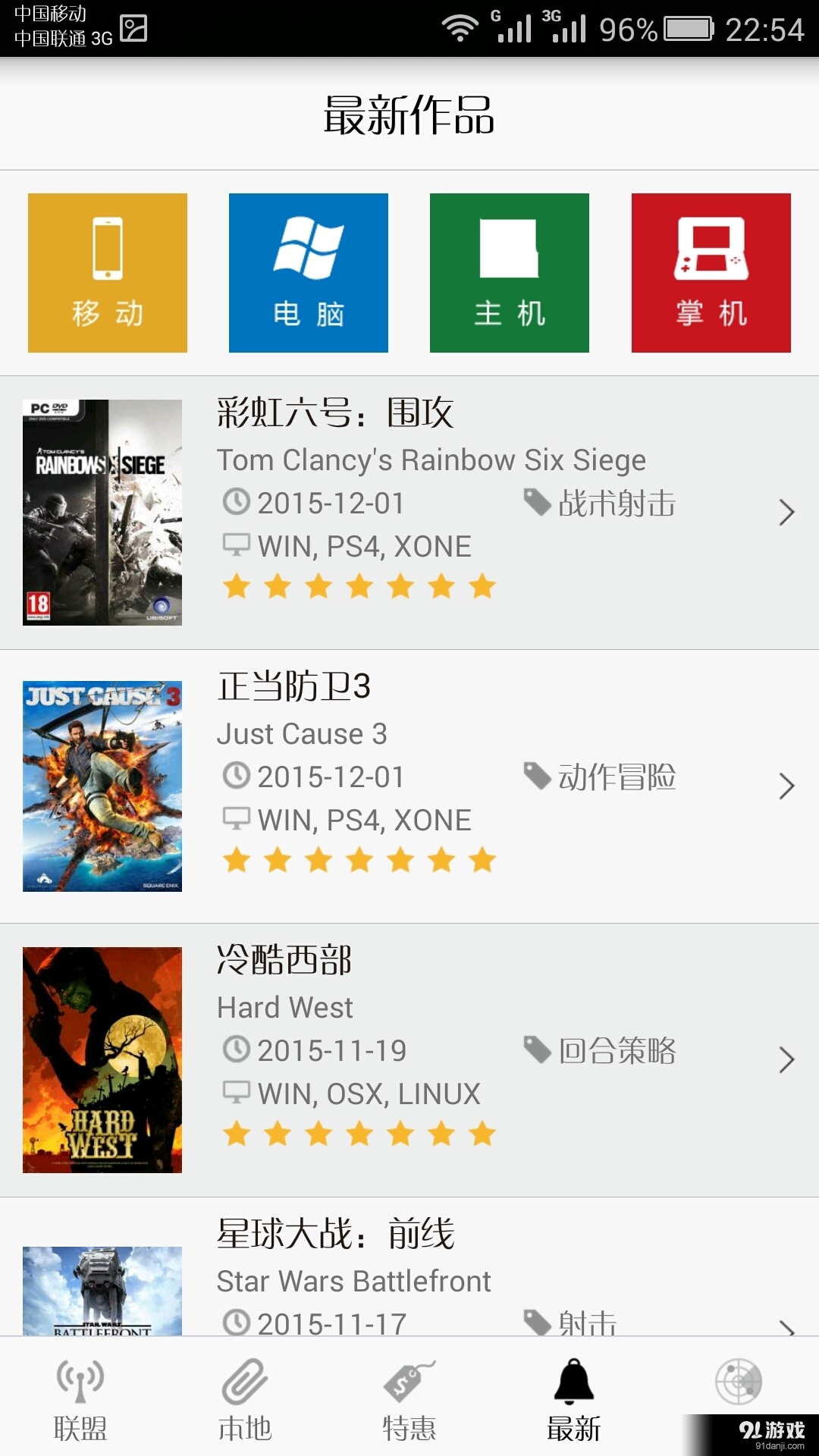This screenshot has width=819, height=1456.
Task: Tap the first star in Just Cause 3 rating
Action: tap(237, 860)
